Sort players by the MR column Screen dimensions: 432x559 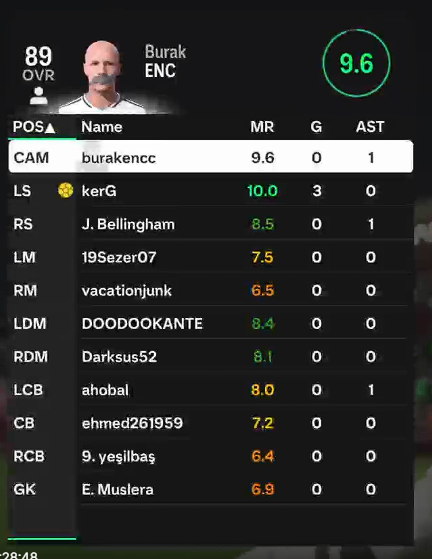pos(262,127)
